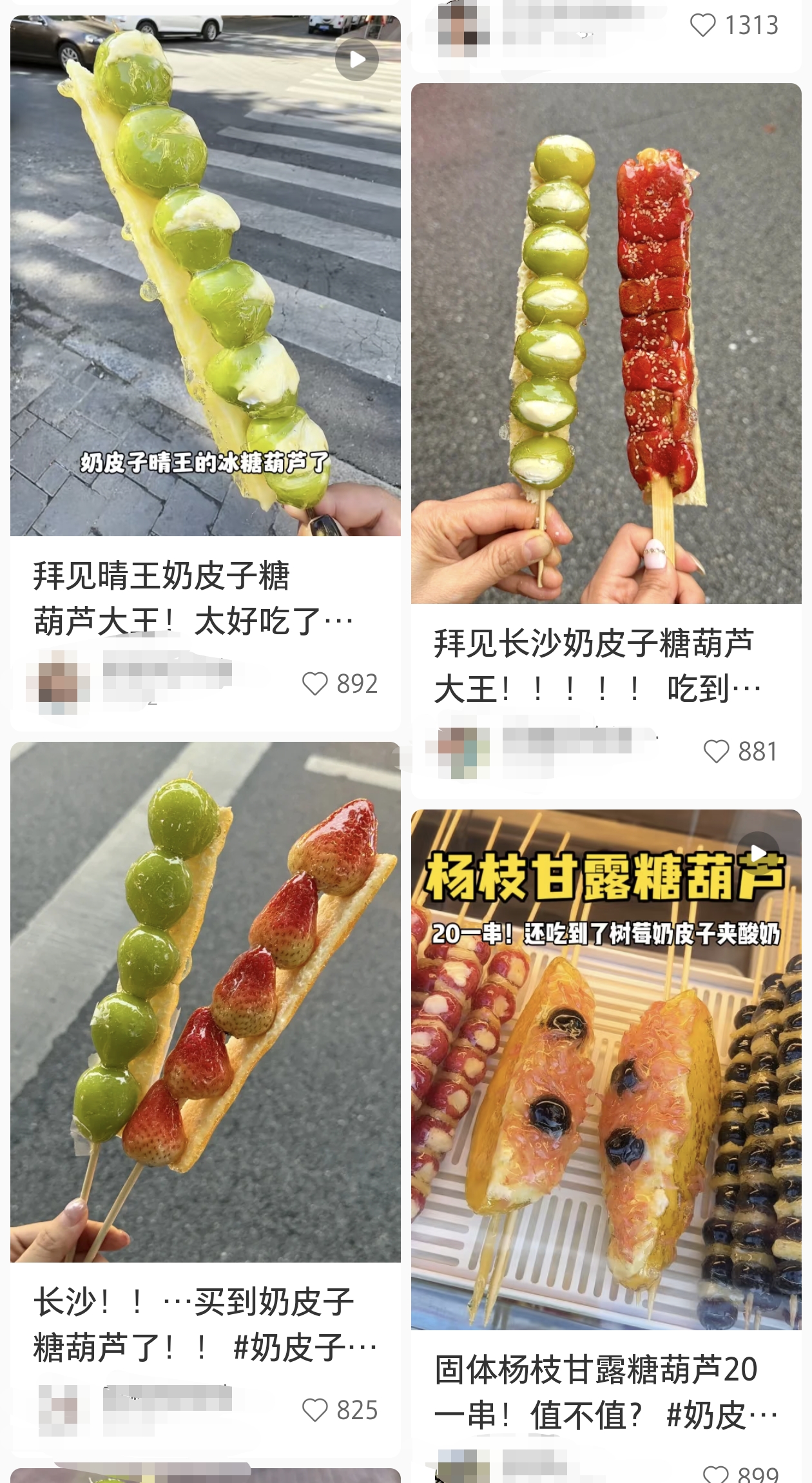
Task: Like the post with 899 likes
Action: pyautogui.click(x=715, y=1474)
